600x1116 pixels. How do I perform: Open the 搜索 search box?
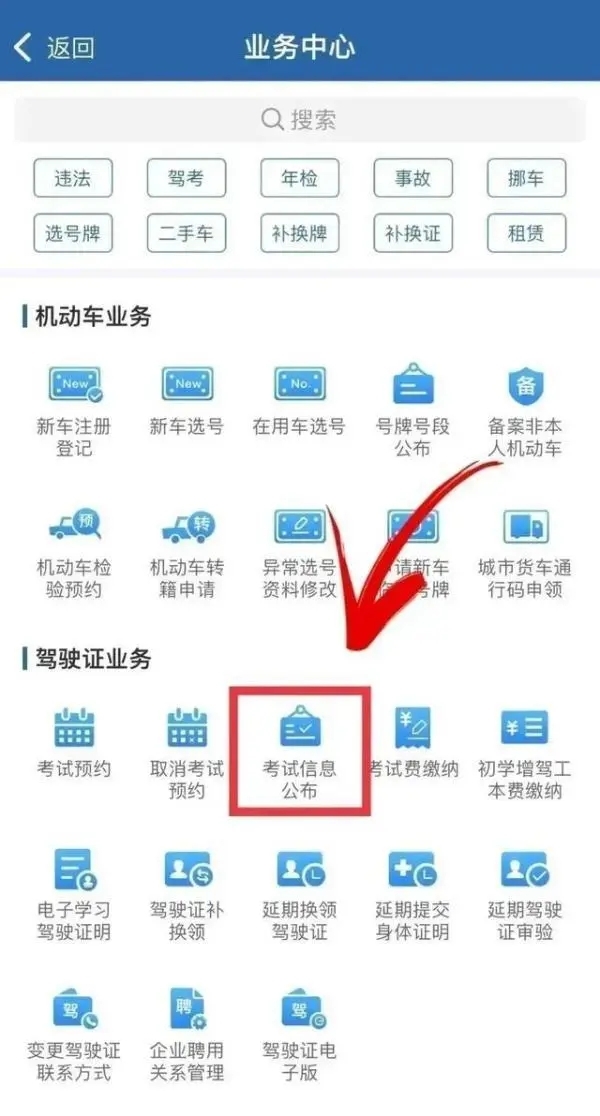coord(299,120)
